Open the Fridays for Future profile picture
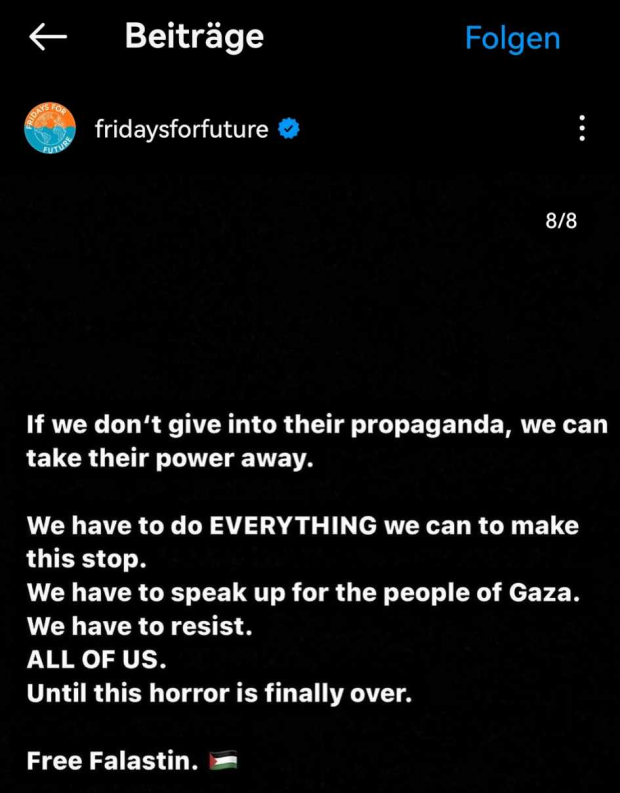Image resolution: width=620 pixels, height=793 pixels. pos(50,128)
